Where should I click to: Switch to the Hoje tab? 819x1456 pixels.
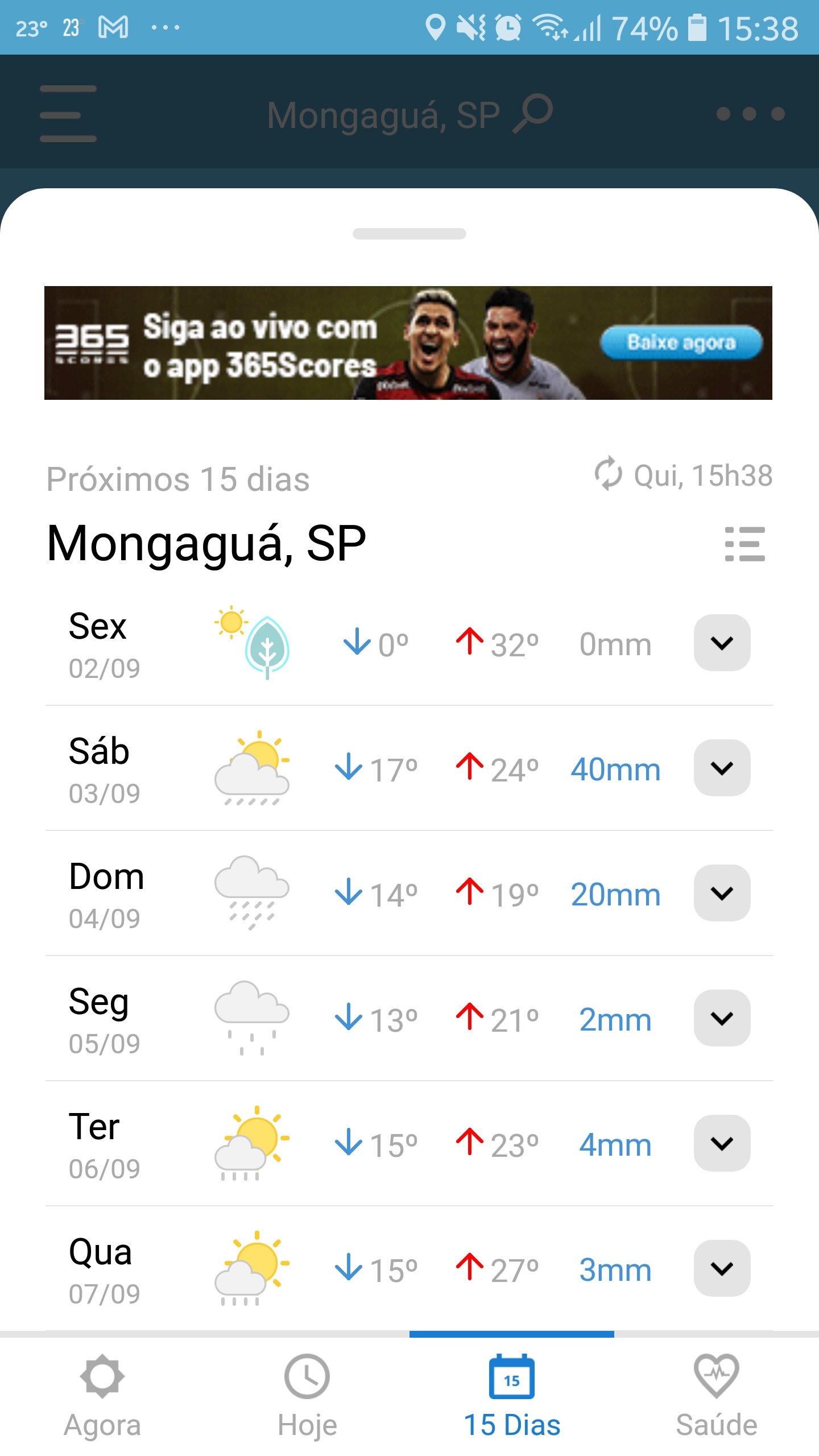point(307,1397)
